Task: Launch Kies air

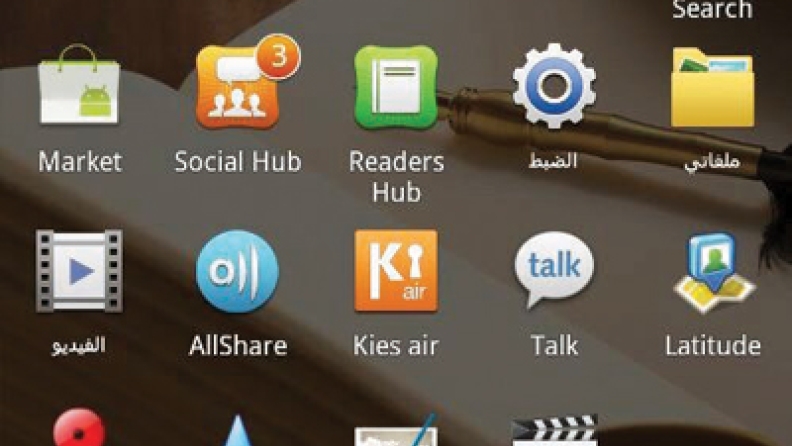Action: (396, 271)
